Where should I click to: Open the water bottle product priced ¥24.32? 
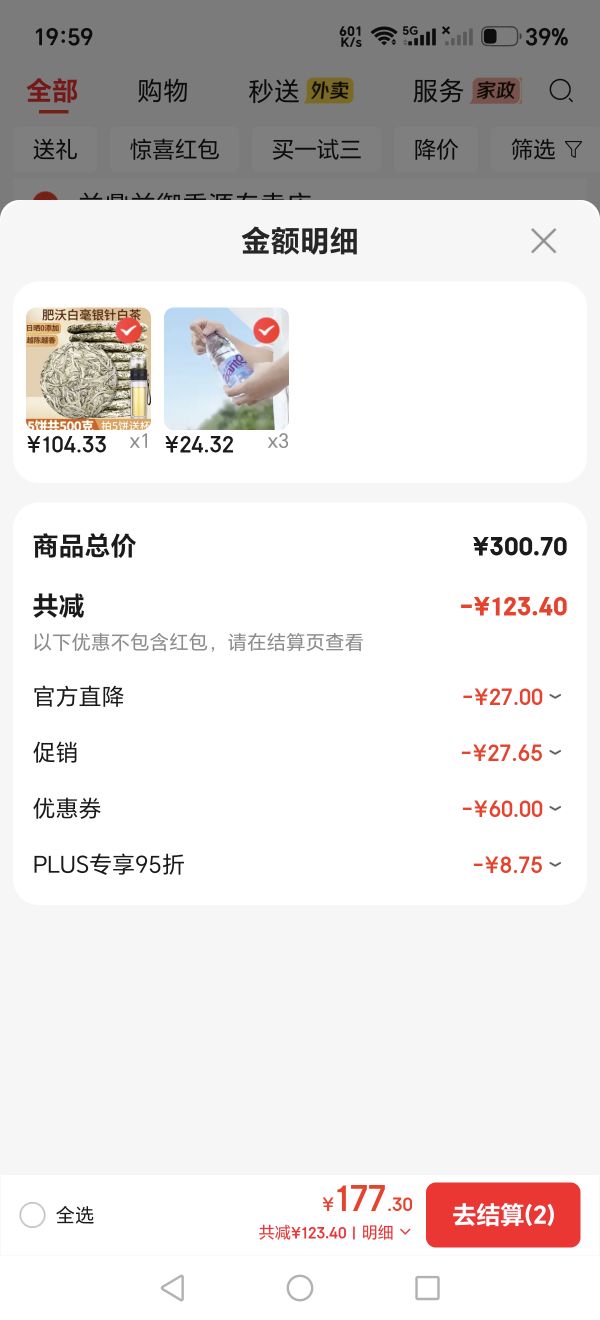226,369
